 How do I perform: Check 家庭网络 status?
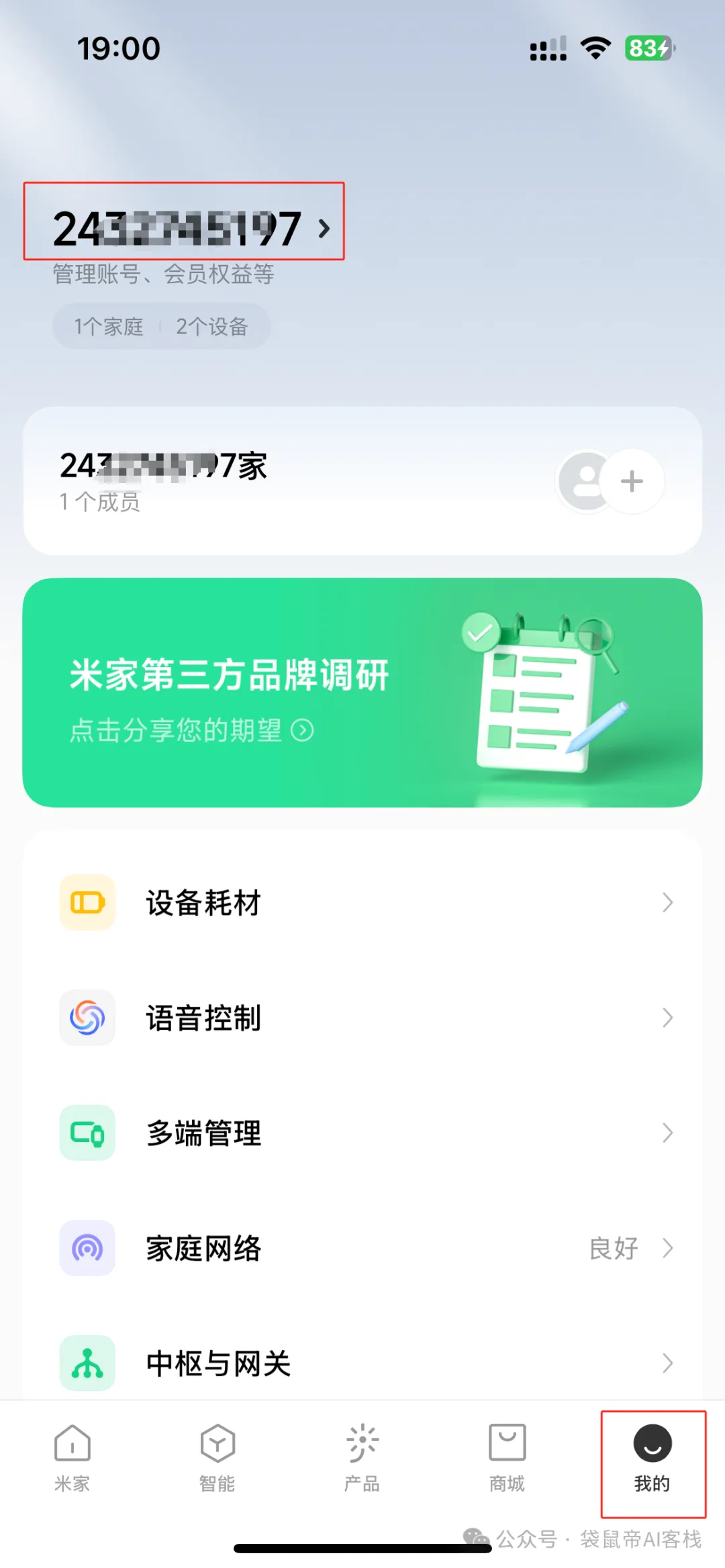pos(362,1249)
